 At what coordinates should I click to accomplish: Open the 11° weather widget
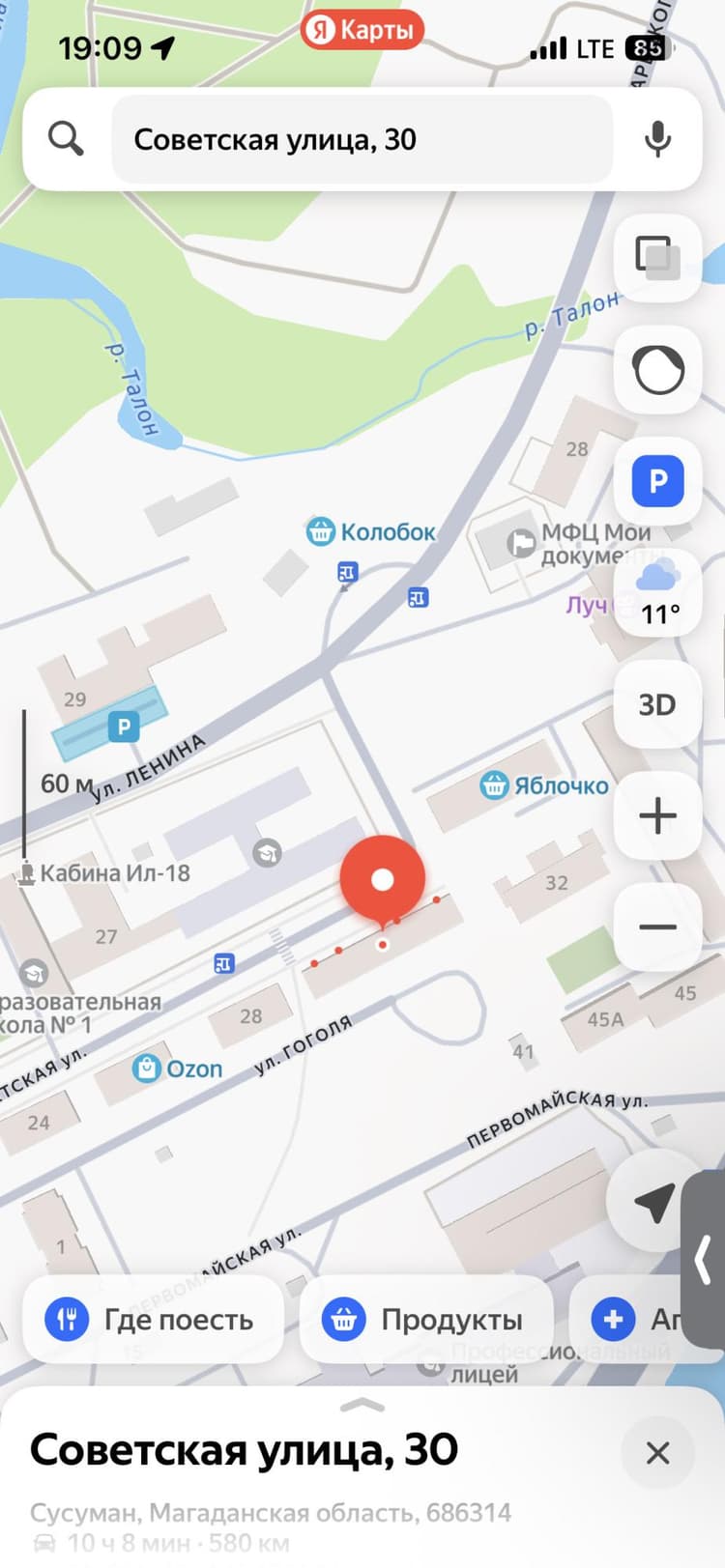658,592
